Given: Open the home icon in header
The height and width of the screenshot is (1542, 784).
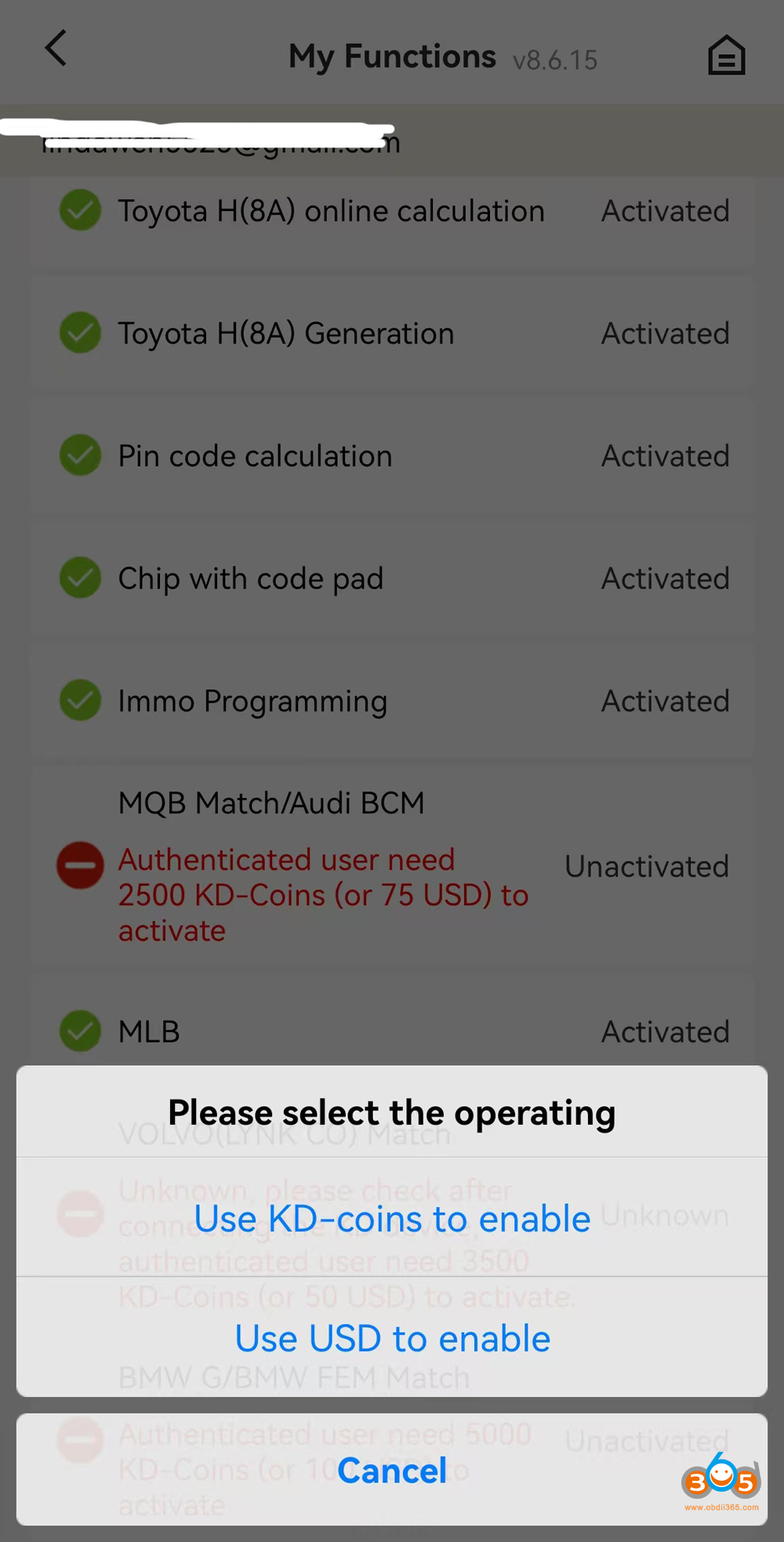Looking at the screenshot, I should coord(726,56).
